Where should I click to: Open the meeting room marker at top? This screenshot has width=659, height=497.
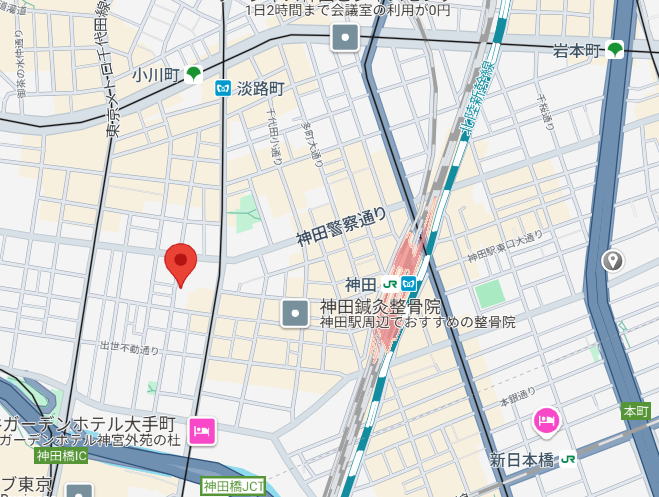pyautogui.click(x=345, y=39)
